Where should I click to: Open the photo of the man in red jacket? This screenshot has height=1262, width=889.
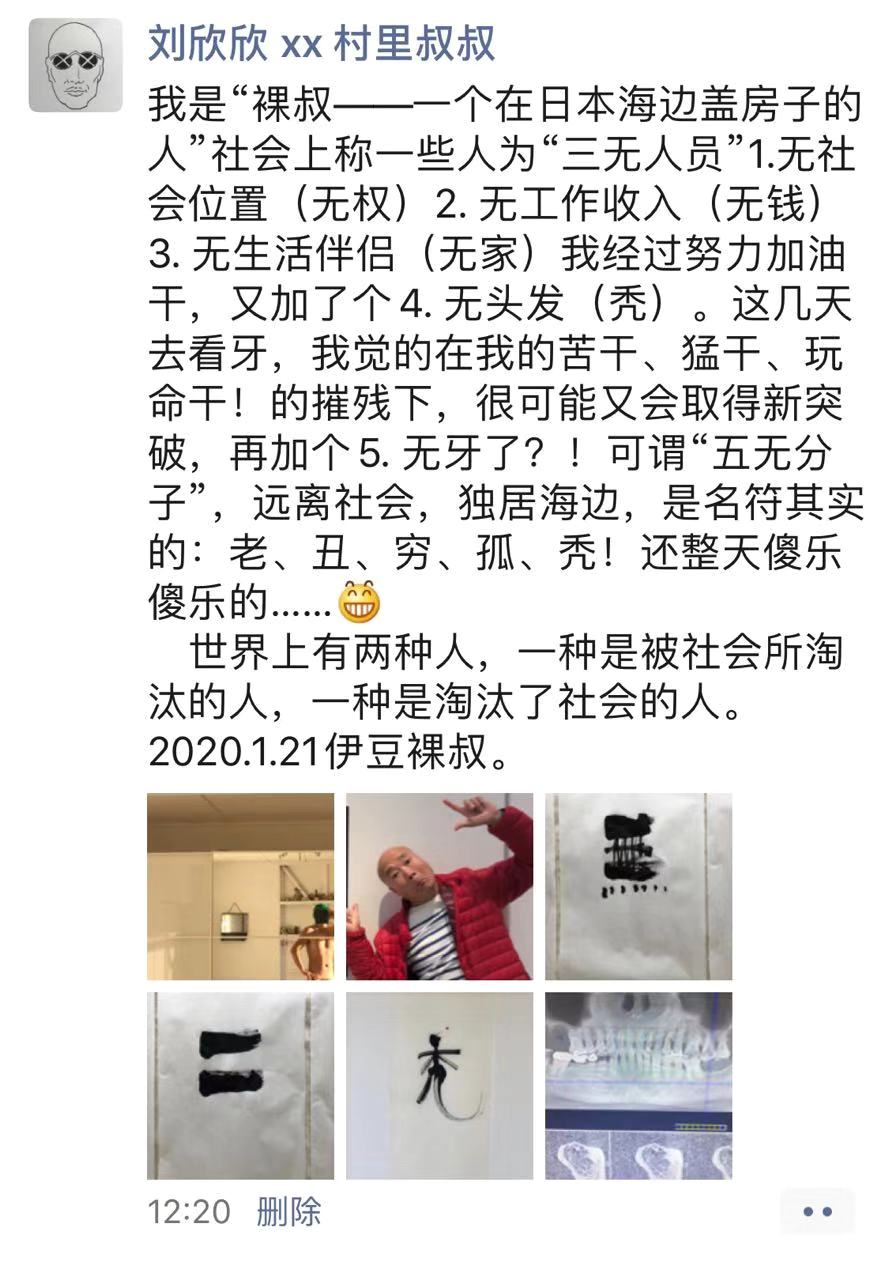[440, 888]
